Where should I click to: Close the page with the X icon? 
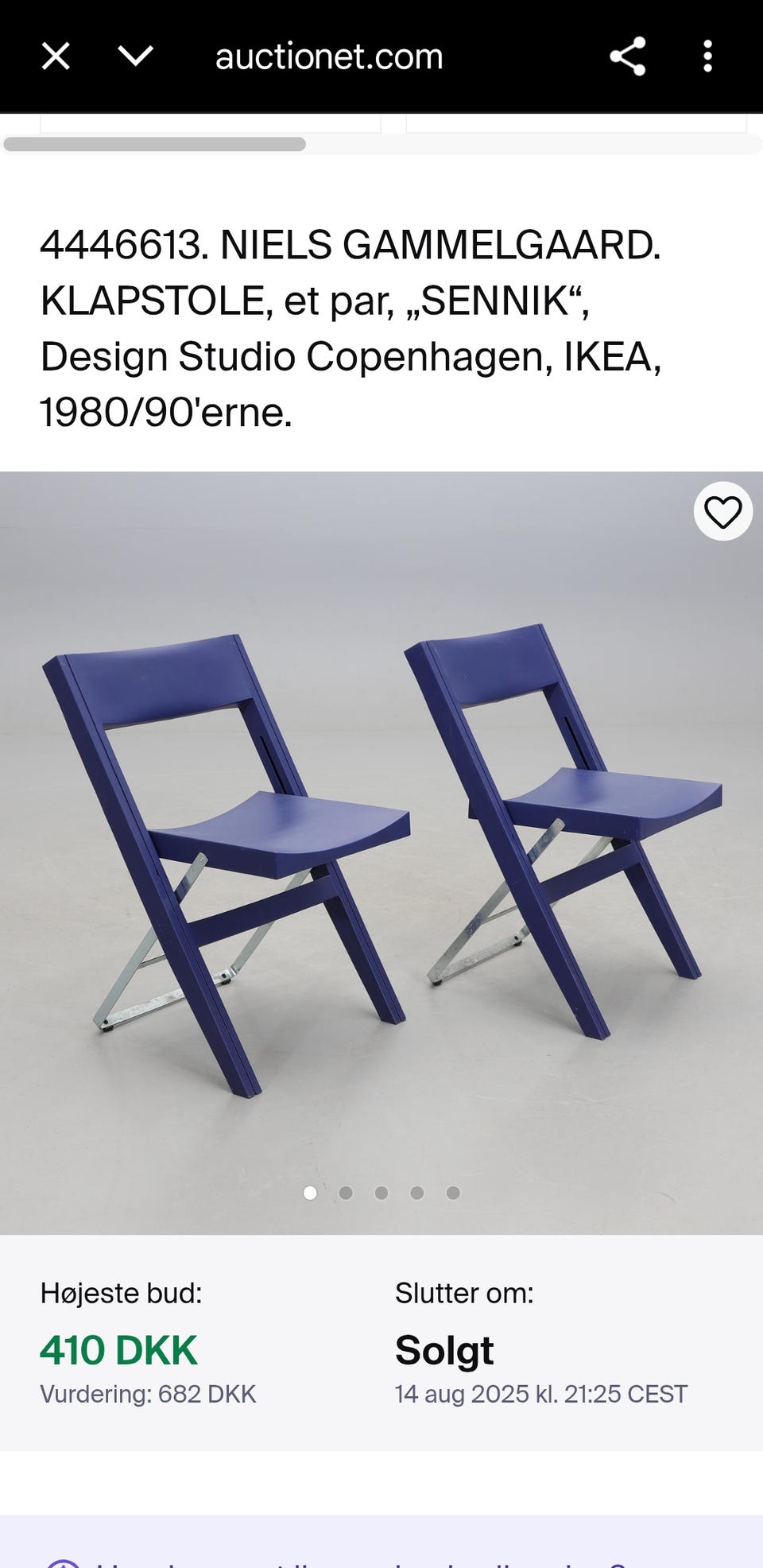pos(56,56)
